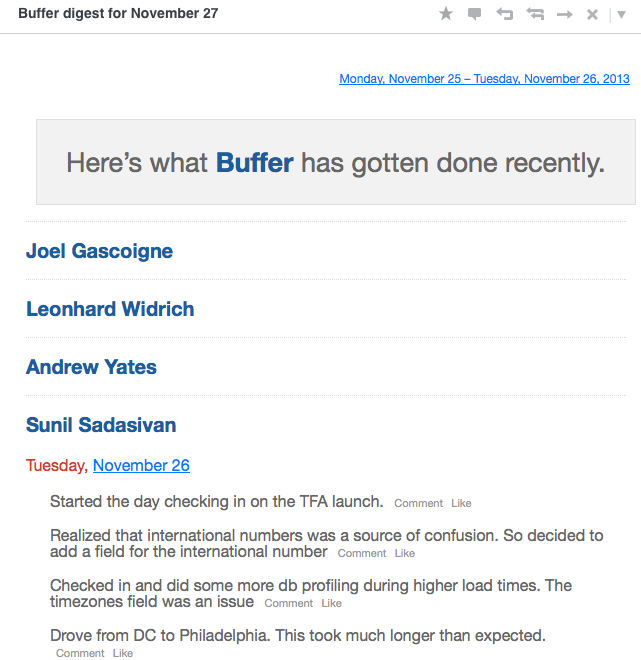Screen dimensions: 641x660
Task: Expand Leonhard Widrich's section
Action: (x=110, y=309)
